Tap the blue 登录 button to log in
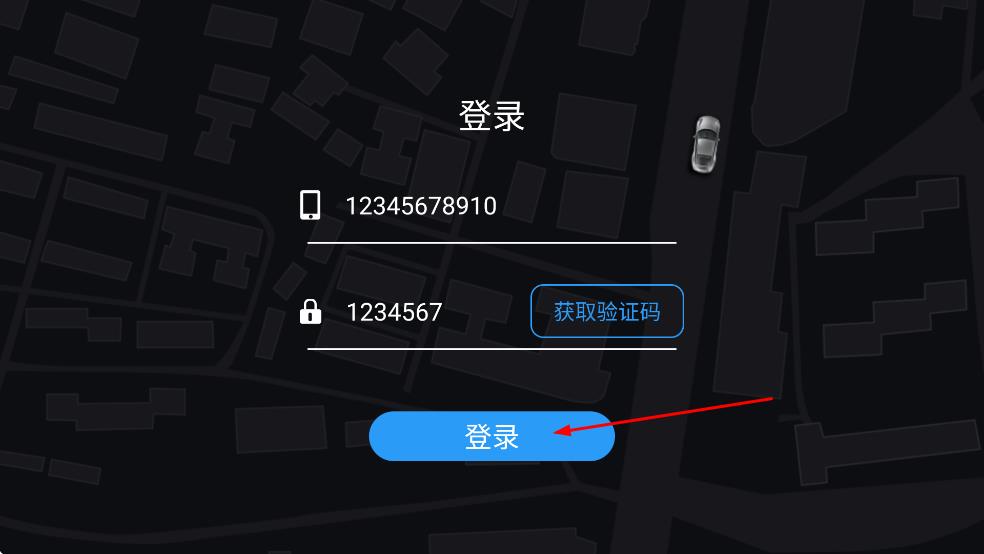 [x=491, y=437]
